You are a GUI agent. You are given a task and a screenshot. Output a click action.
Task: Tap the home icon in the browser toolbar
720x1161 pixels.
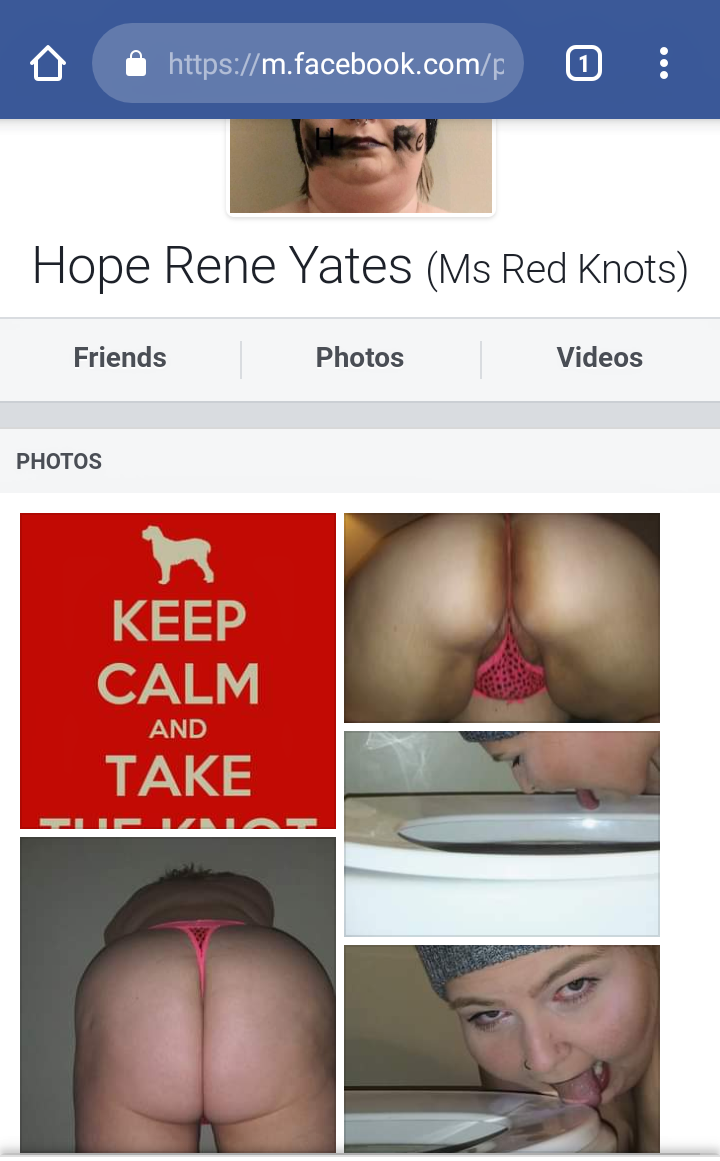47,62
